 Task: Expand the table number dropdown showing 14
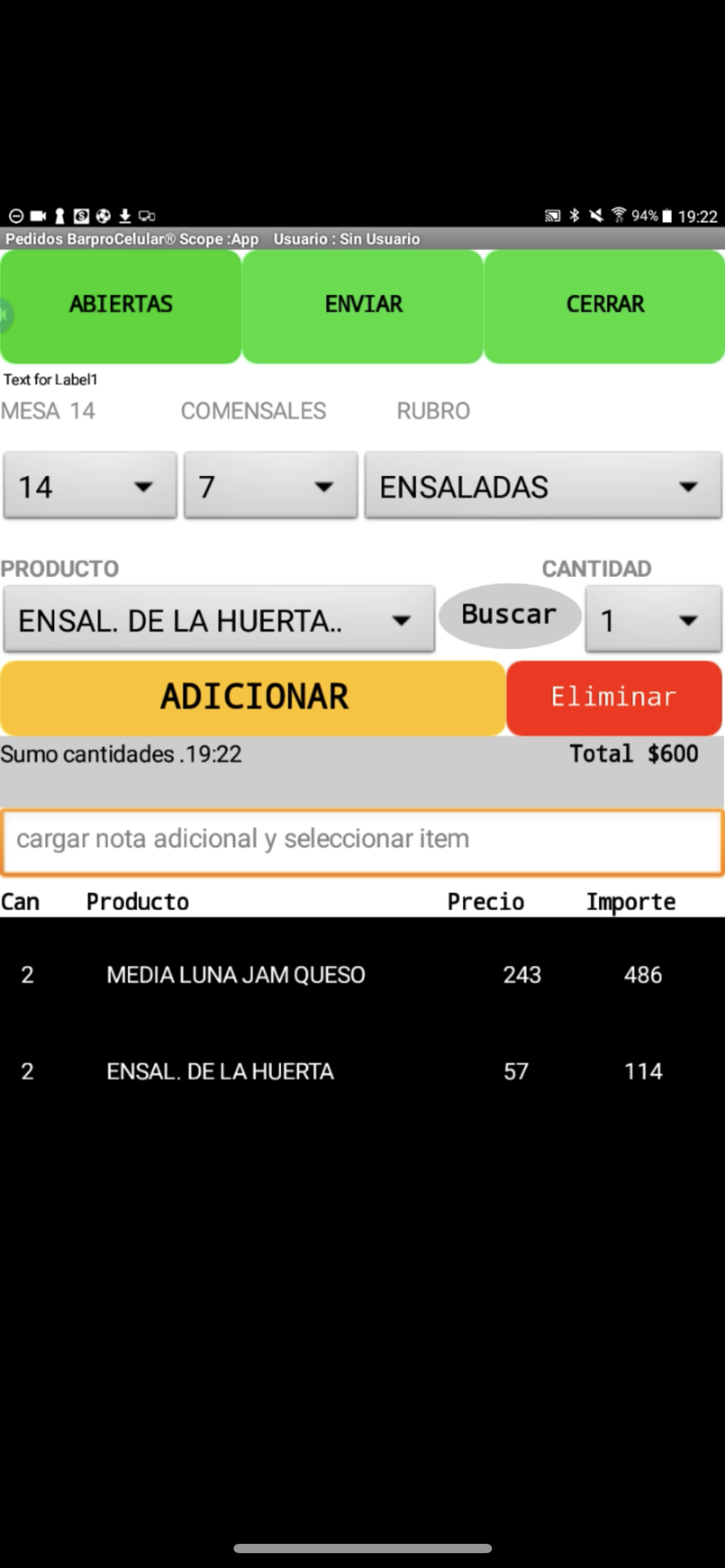pyautogui.click(x=90, y=486)
